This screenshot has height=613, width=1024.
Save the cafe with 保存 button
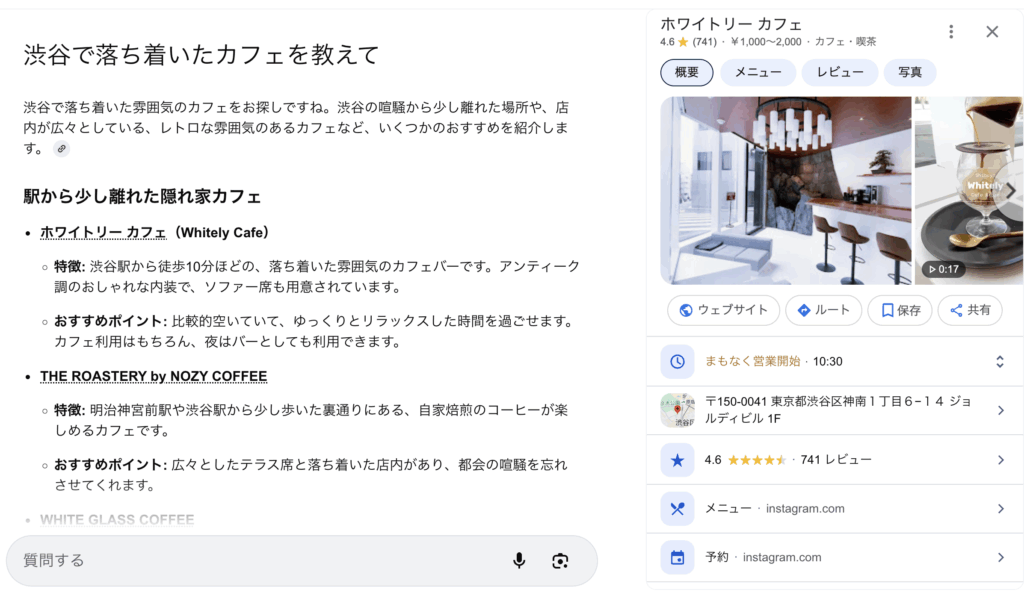click(x=900, y=310)
